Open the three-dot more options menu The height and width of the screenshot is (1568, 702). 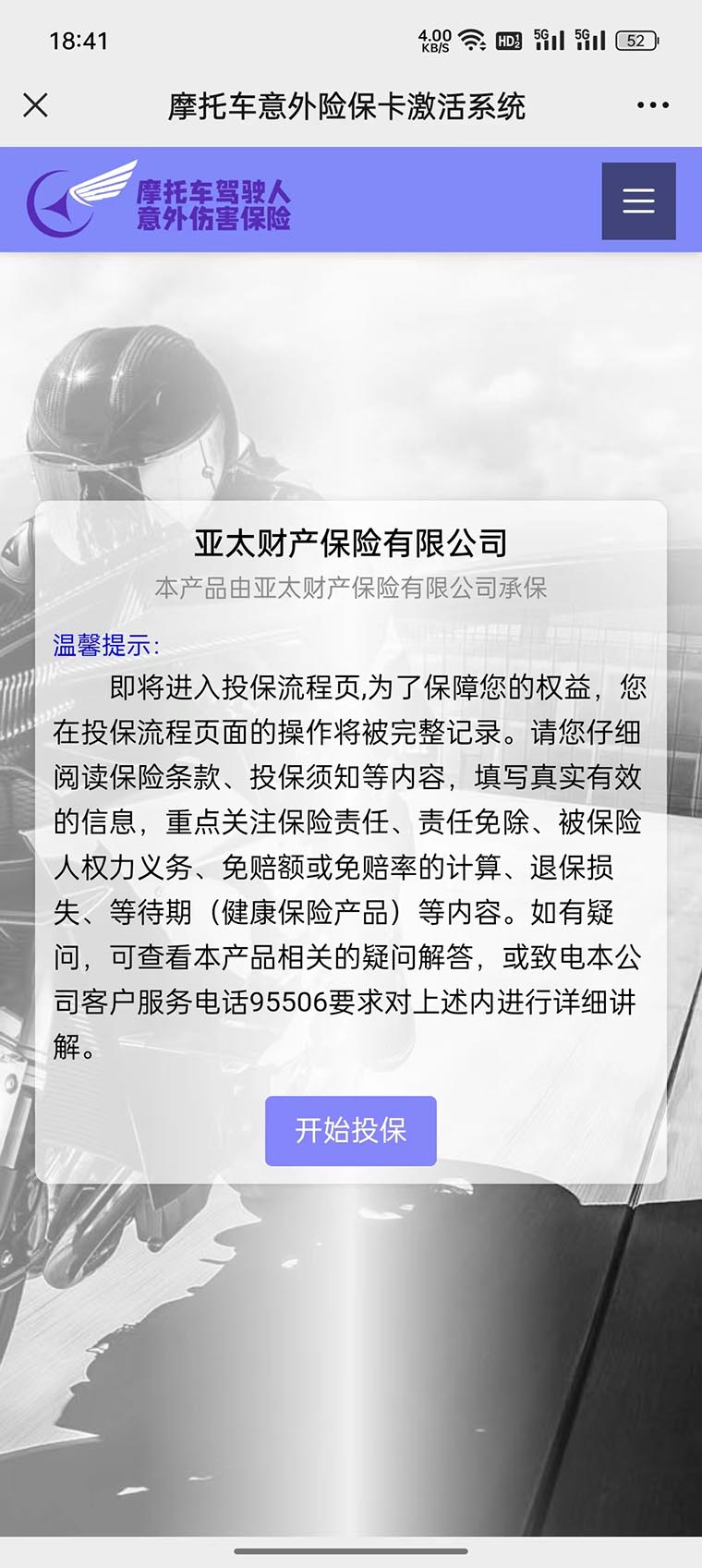click(x=652, y=105)
